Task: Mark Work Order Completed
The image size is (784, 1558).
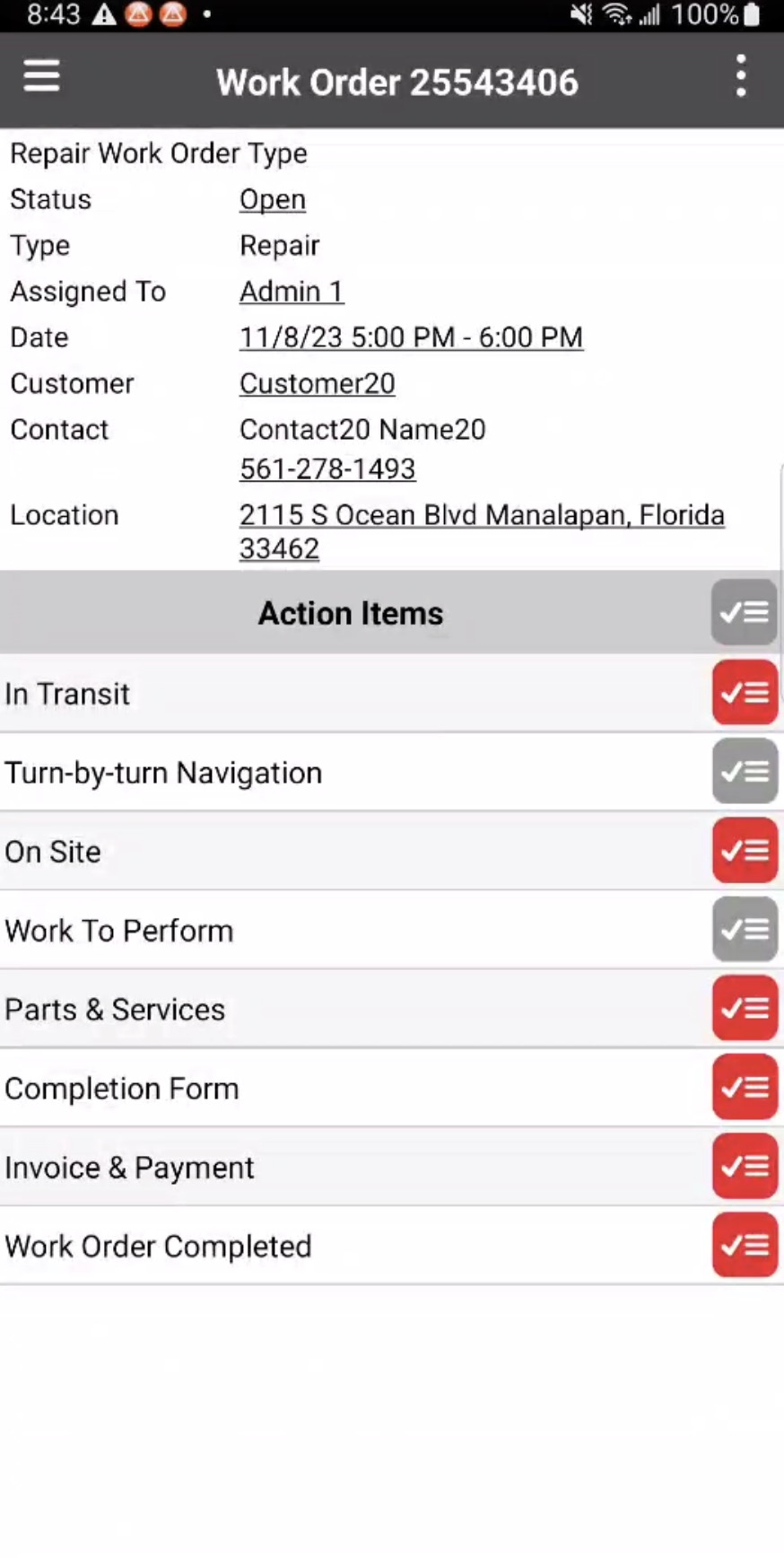Action: pyautogui.click(x=744, y=1246)
